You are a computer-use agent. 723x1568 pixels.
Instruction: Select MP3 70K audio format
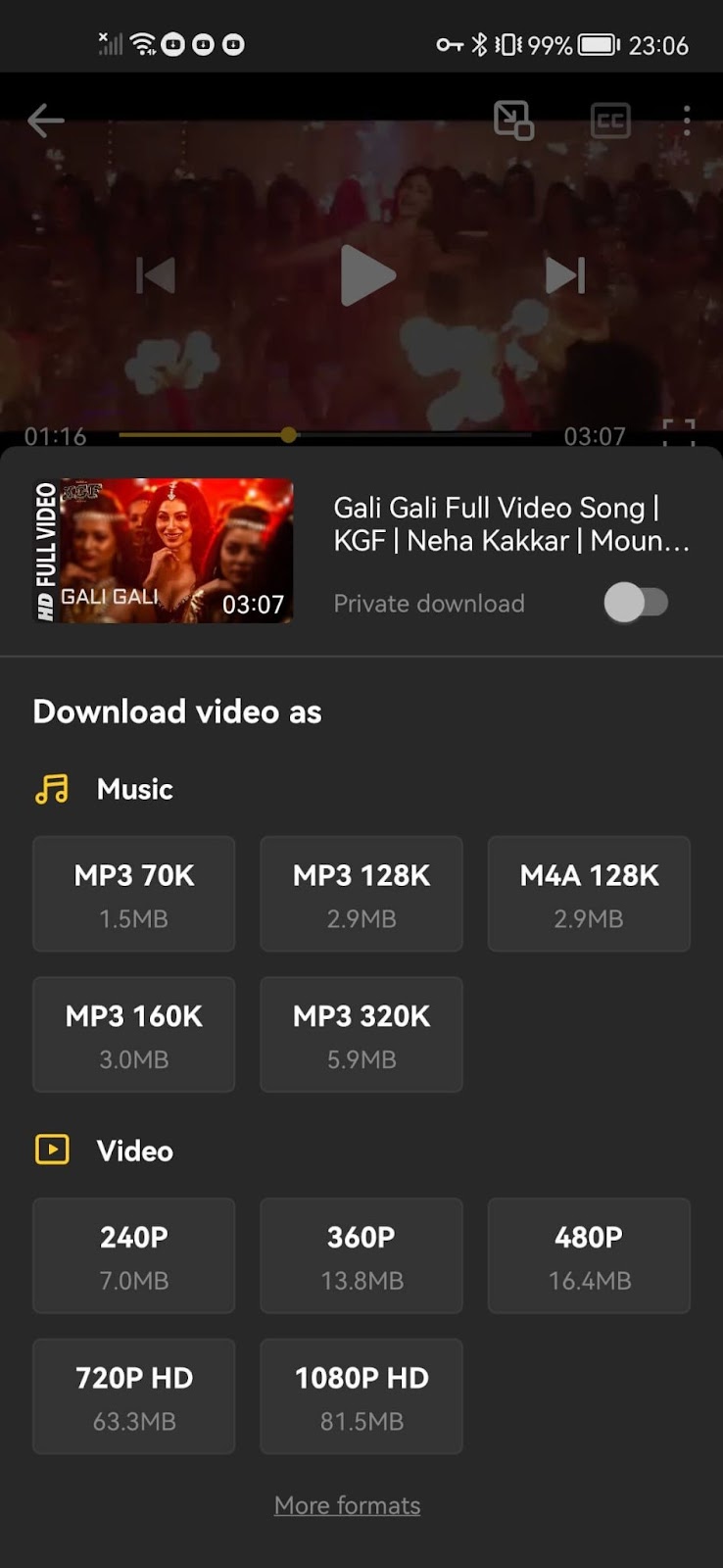click(x=134, y=894)
